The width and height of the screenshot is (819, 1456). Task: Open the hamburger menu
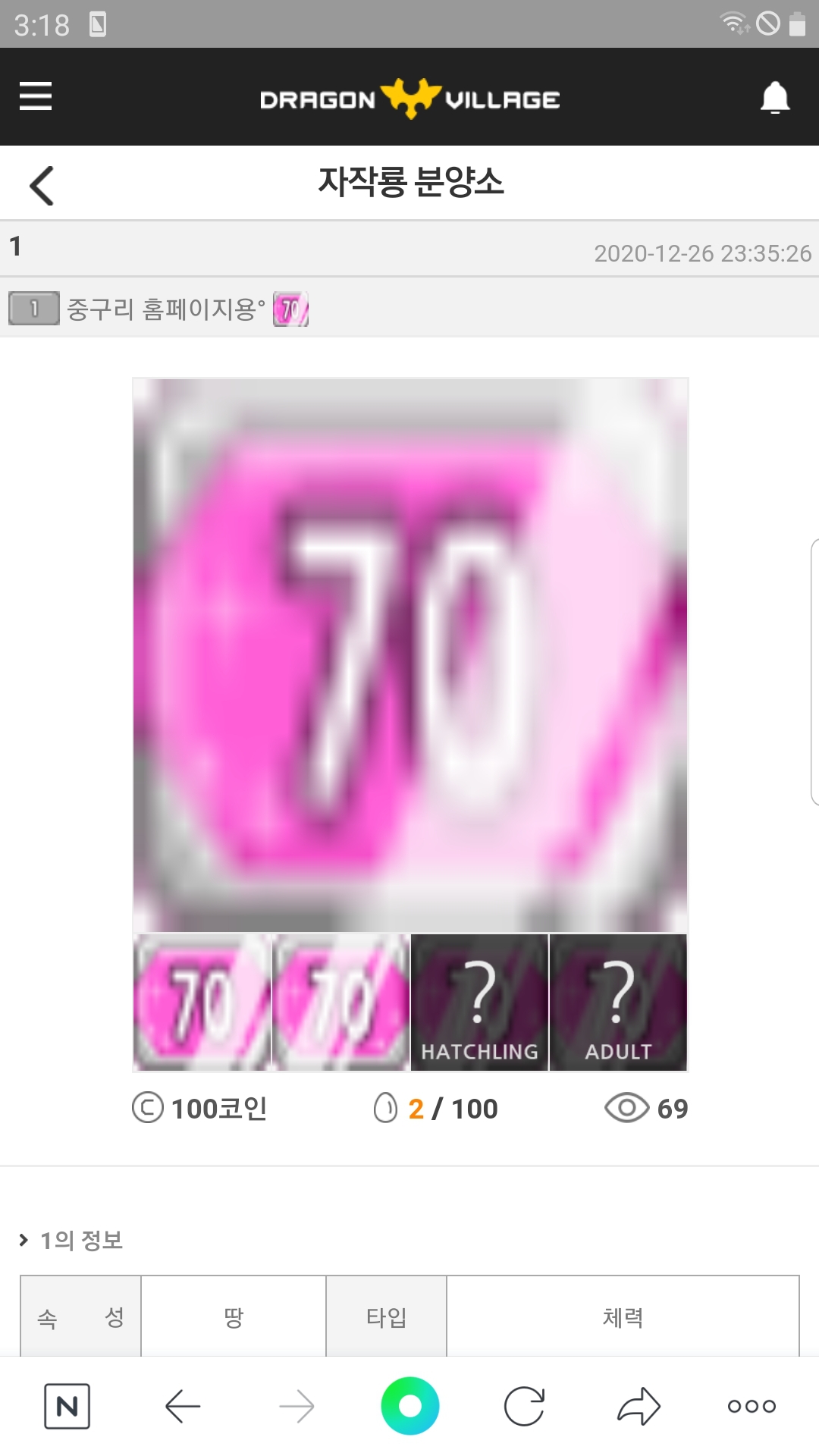pos(36,96)
